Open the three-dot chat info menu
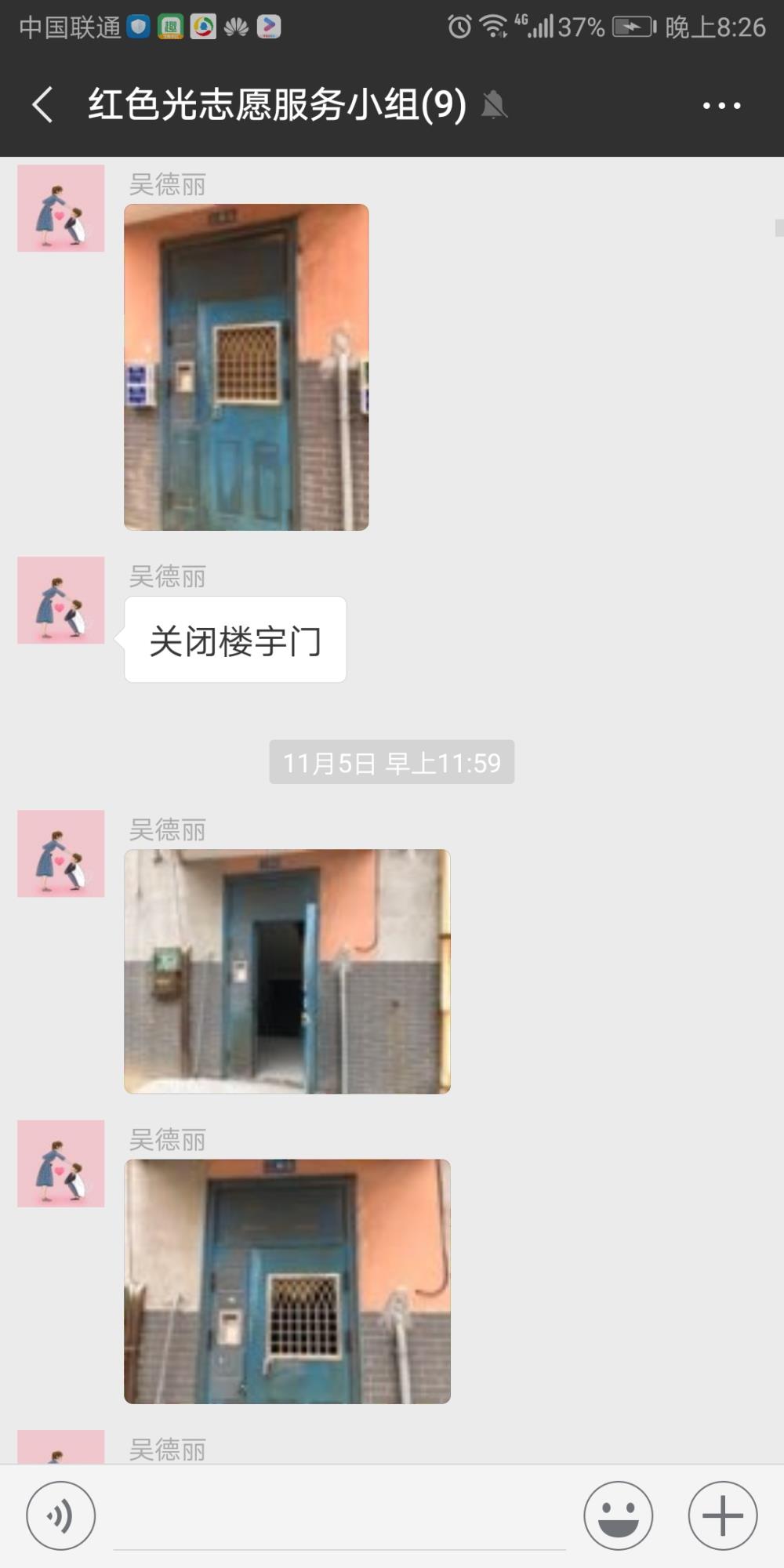This screenshot has height=1568, width=784. coord(721,105)
